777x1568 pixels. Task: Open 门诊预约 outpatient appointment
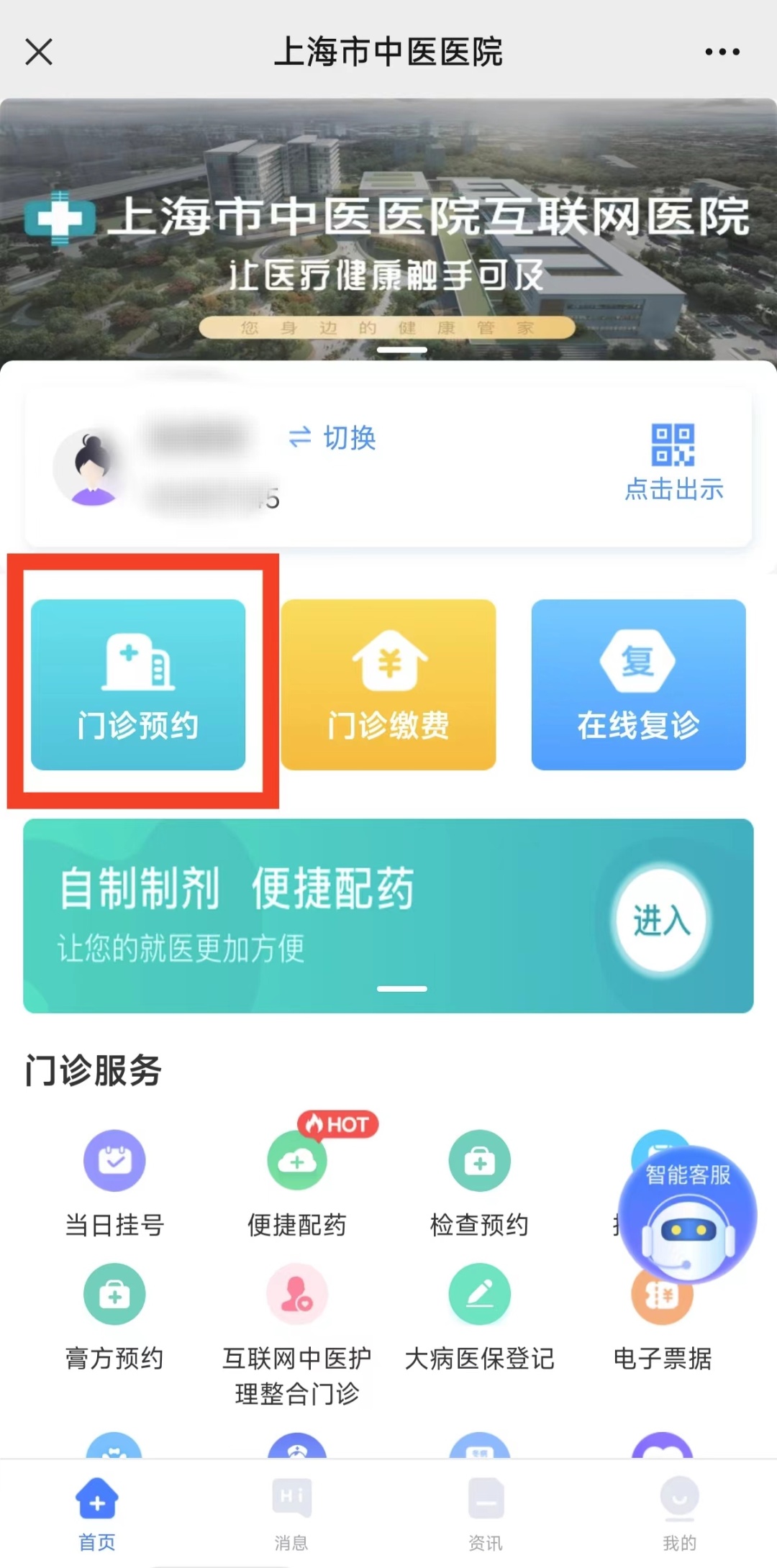(x=138, y=684)
